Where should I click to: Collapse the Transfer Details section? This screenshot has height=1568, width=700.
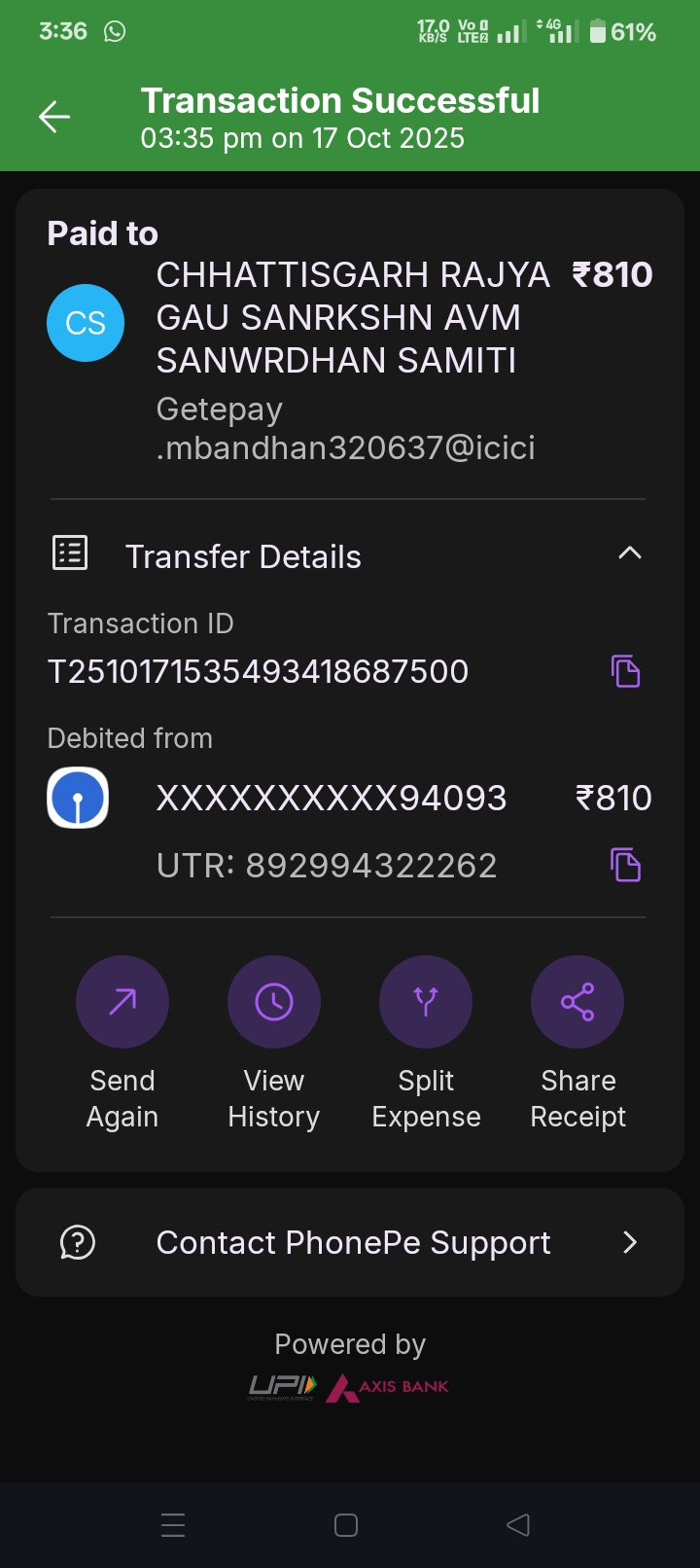tap(629, 554)
